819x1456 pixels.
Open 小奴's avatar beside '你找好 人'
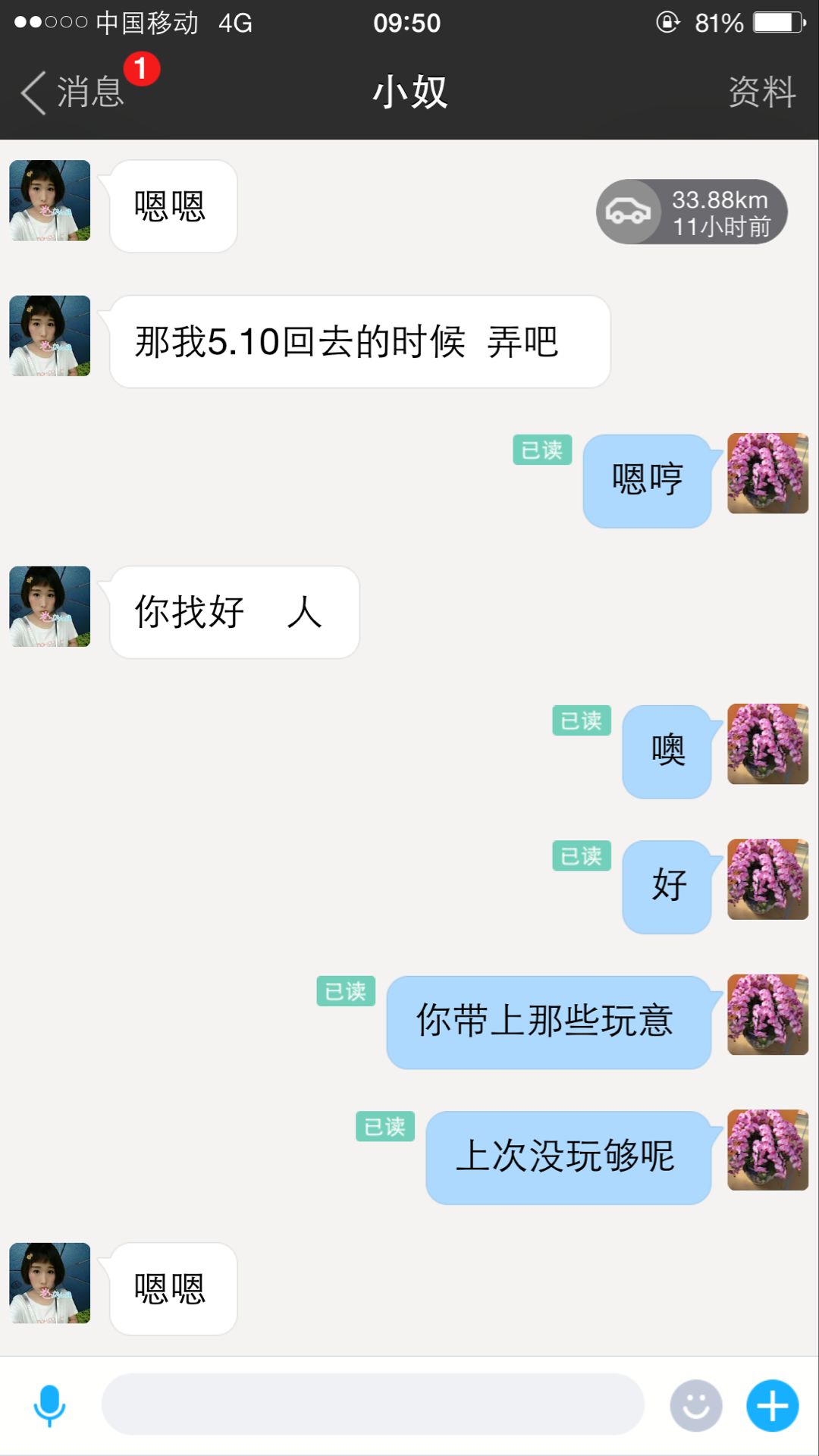click(50, 607)
